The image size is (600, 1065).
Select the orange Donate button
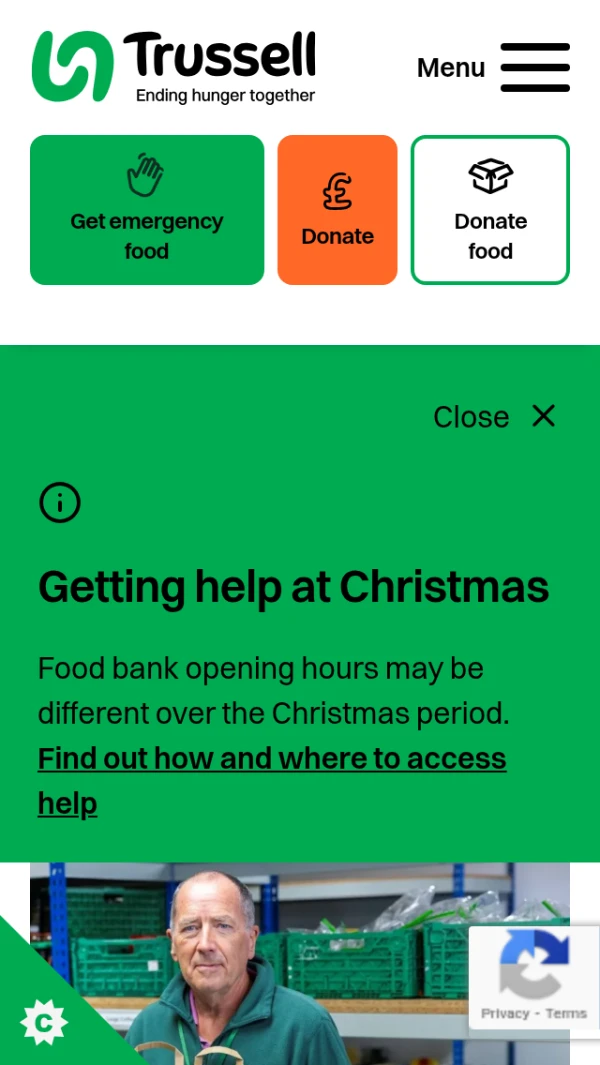337,210
